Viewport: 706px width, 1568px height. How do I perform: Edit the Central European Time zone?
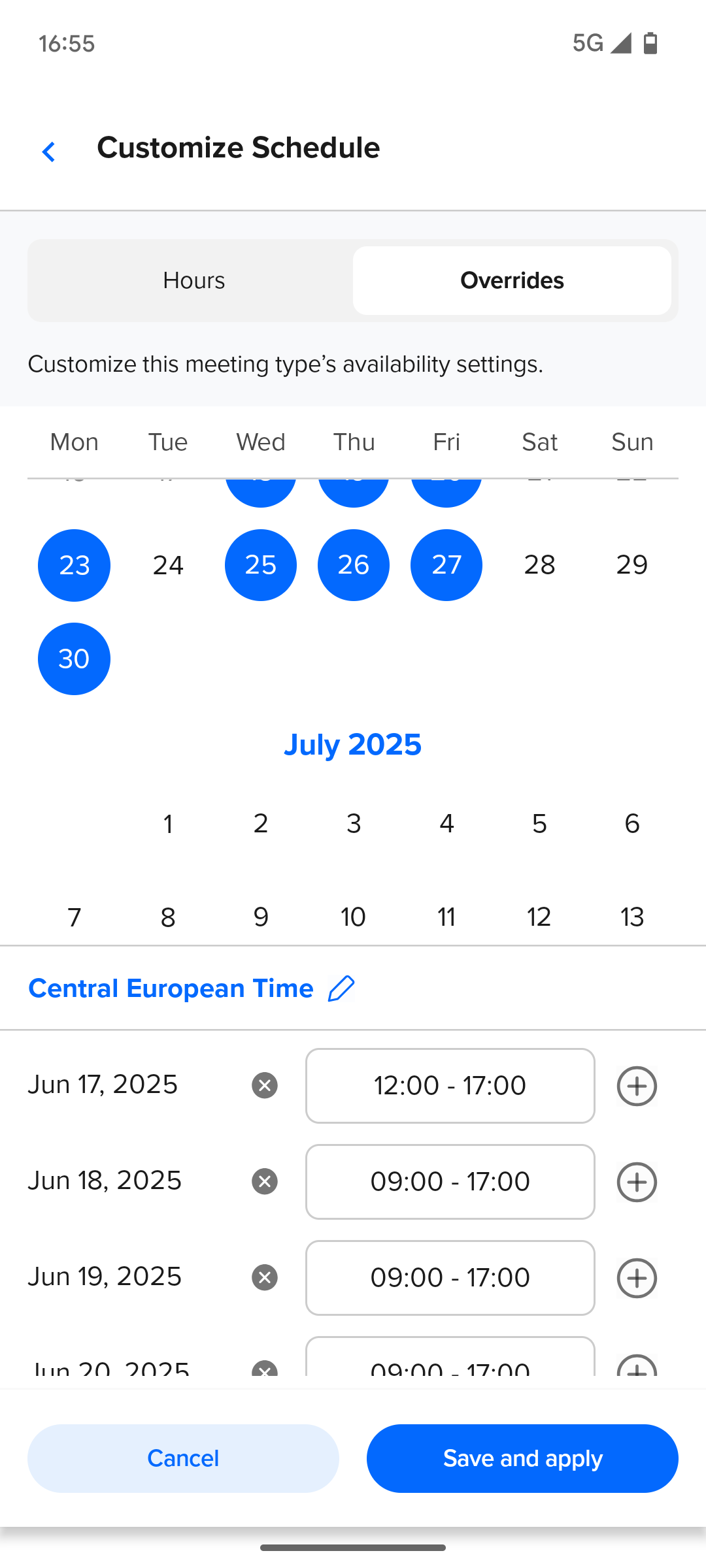[x=341, y=988]
